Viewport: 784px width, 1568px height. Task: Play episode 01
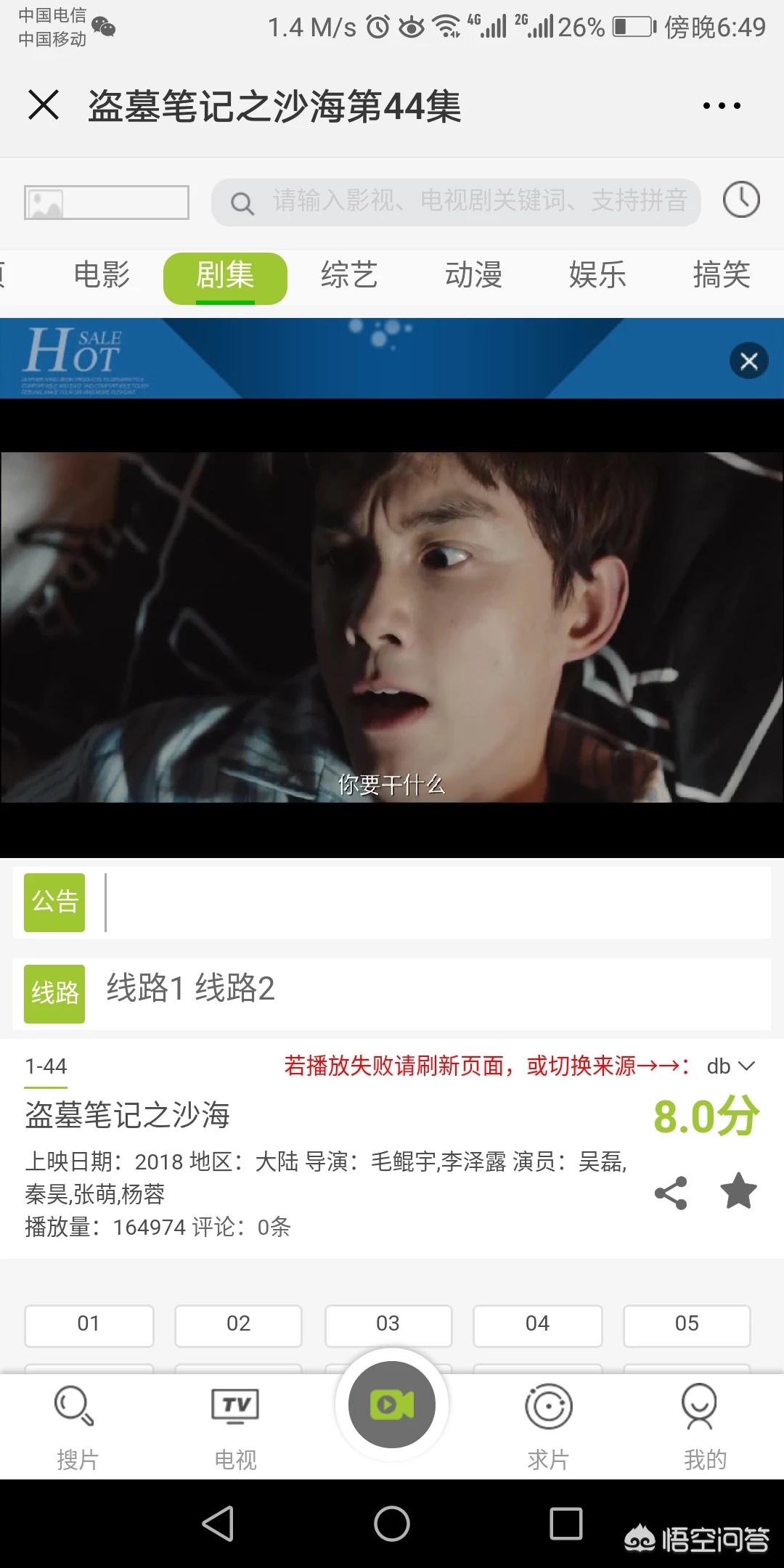pyautogui.click(x=89, y=1324)
